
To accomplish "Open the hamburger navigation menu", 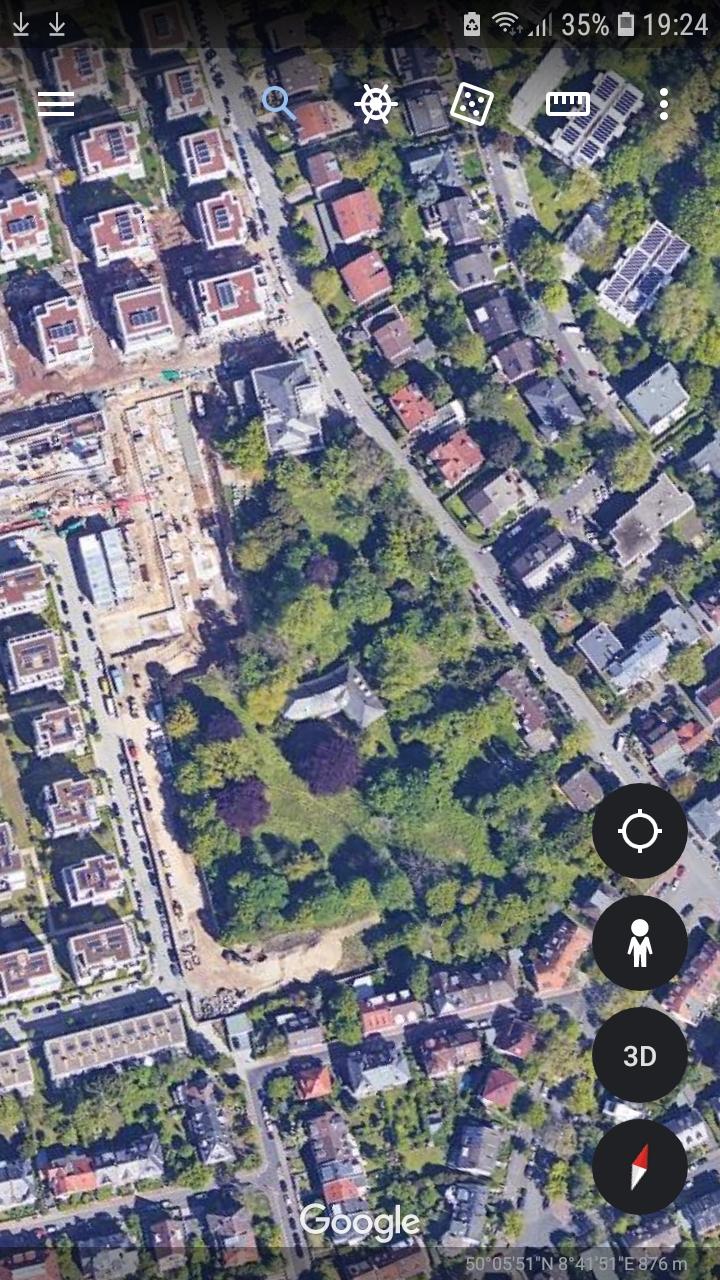I will [56, 104].
